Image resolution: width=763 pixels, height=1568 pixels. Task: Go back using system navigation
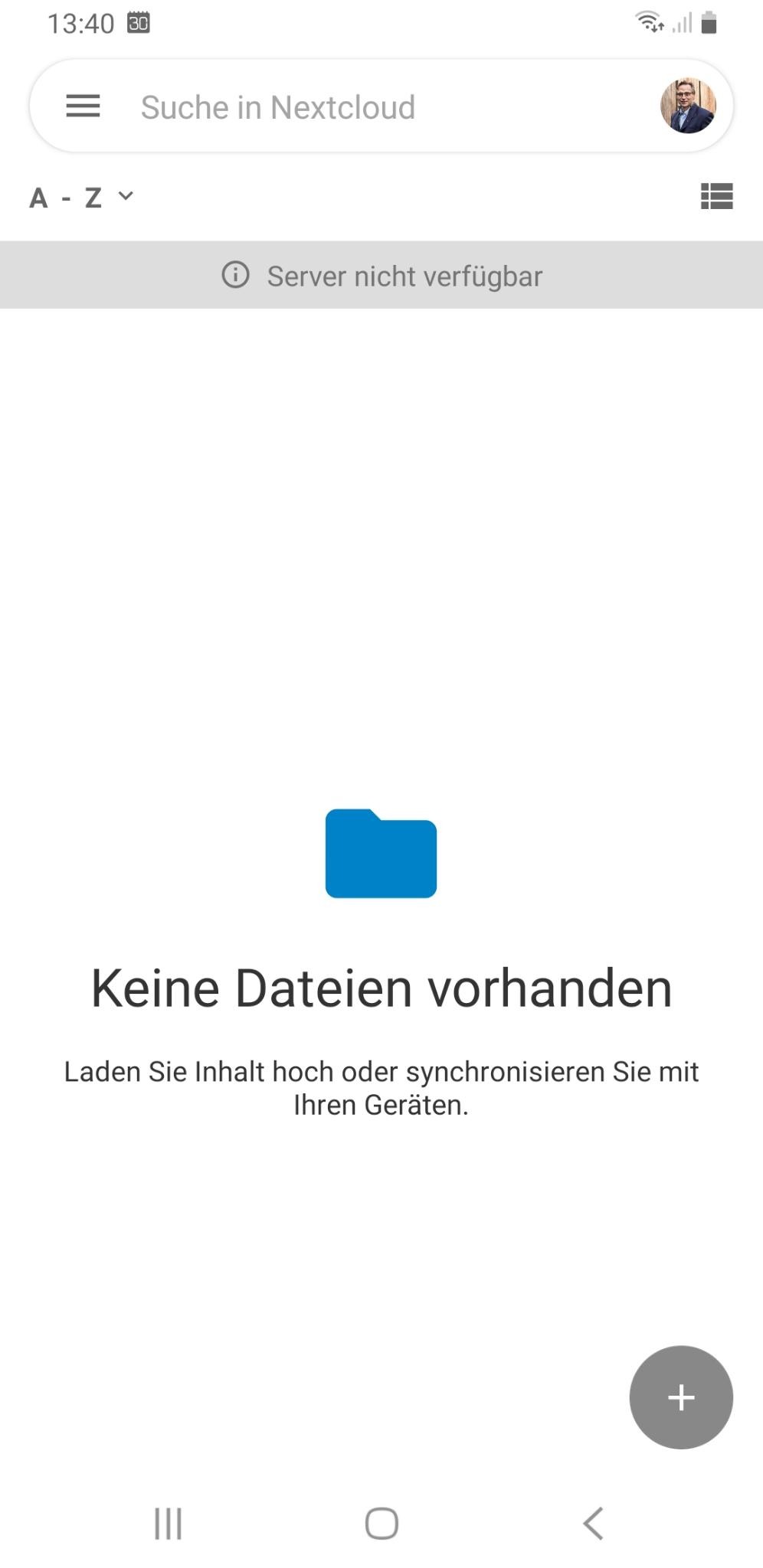pos(594,1524)
